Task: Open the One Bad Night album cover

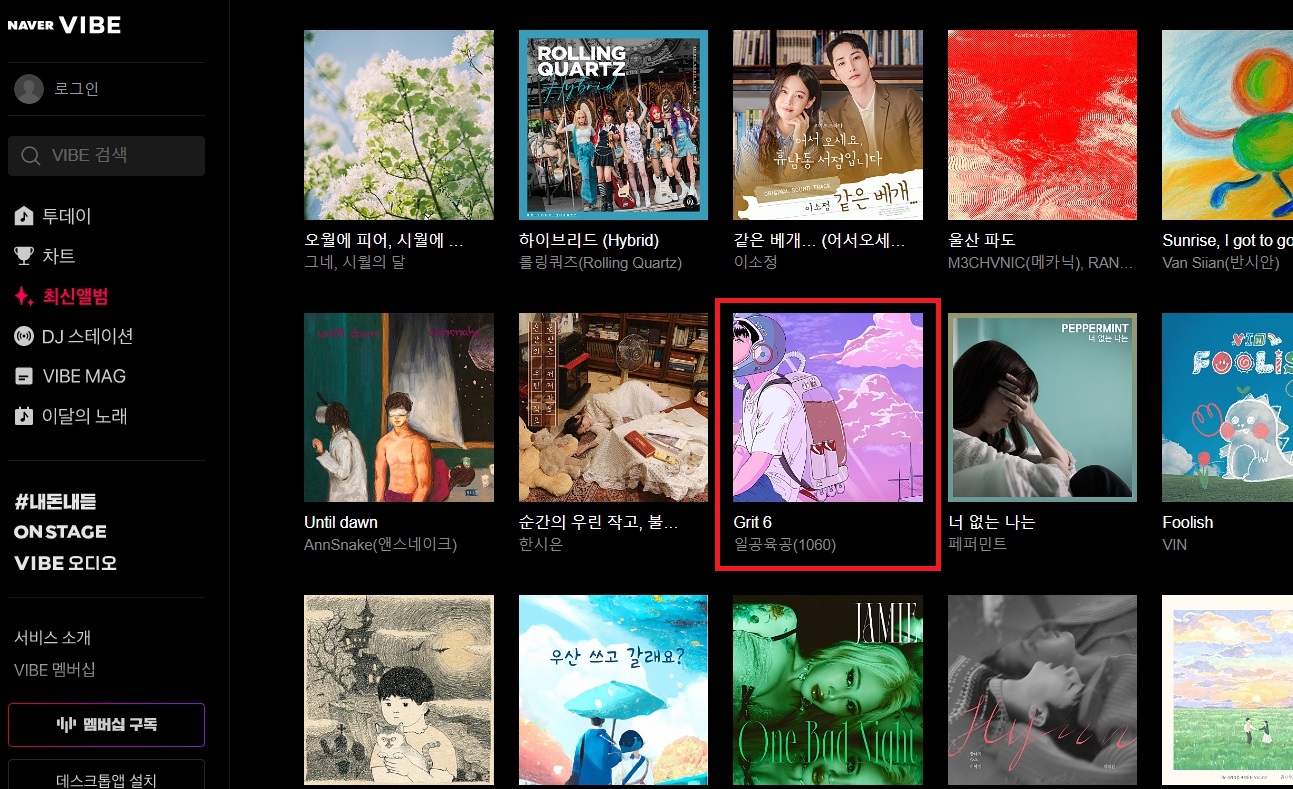Action: pyautogui.click(x=828, y=690)
